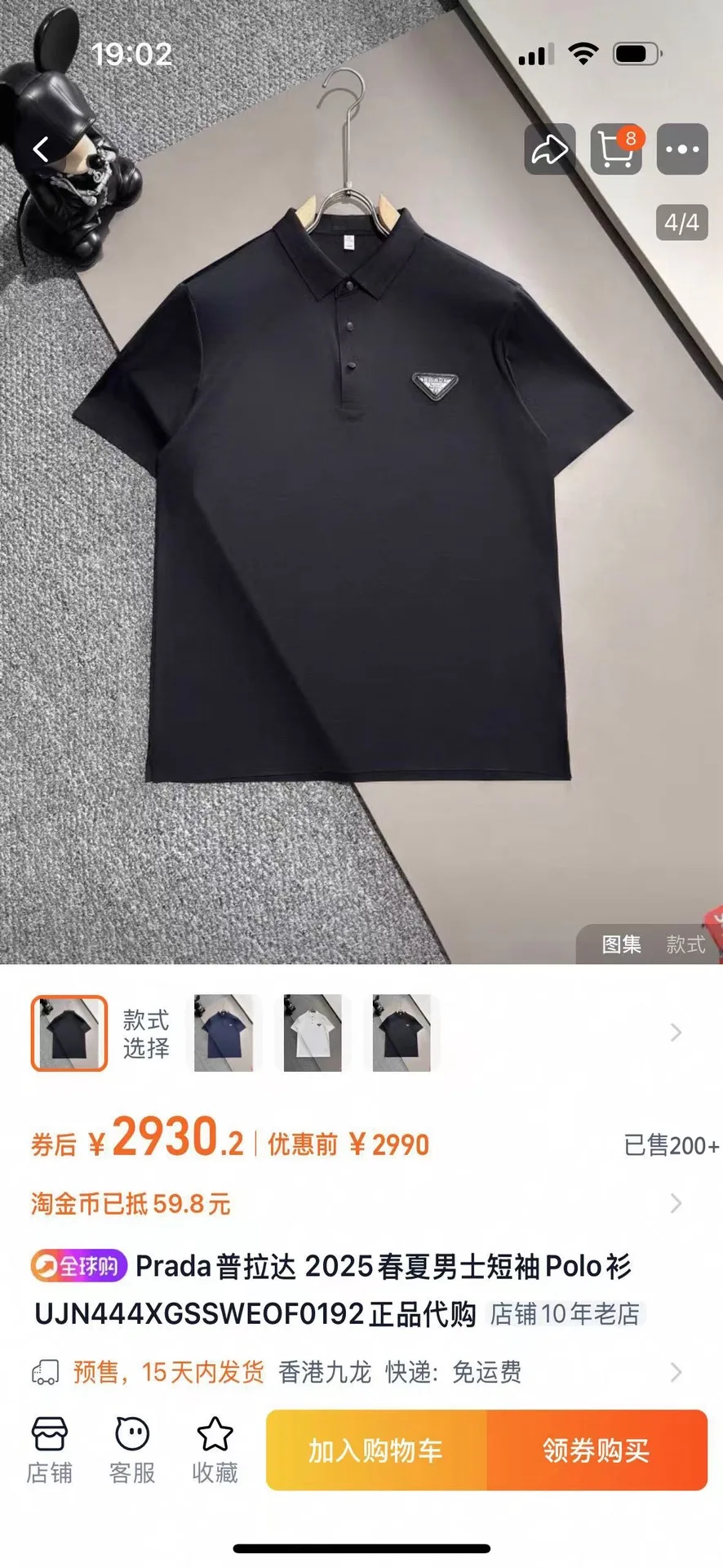Tap 领券购买 to buy with coupon
The height and width of the screenshot is (1568, 723).
597,1450
